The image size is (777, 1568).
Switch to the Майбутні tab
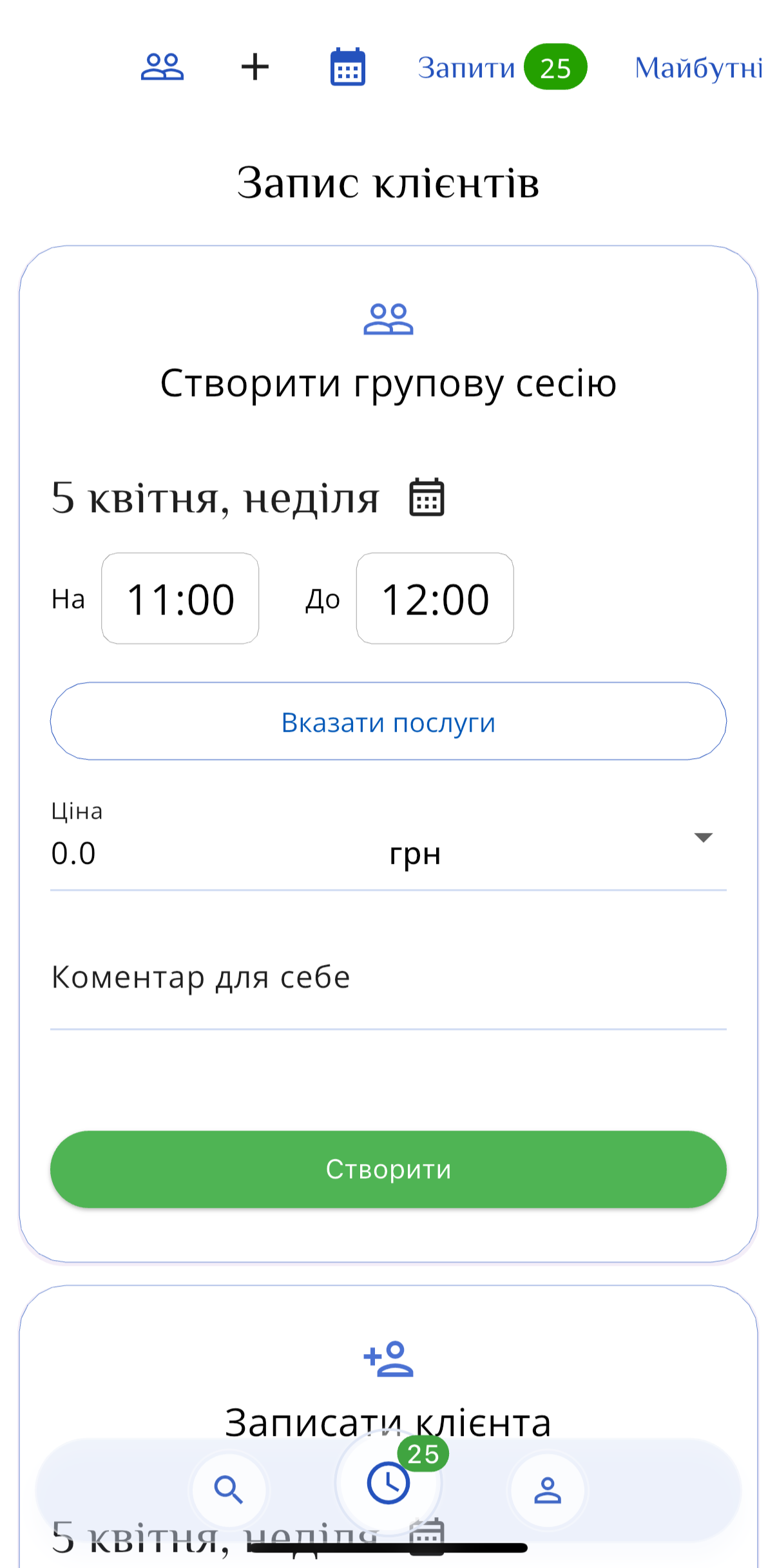coord(698,68)
